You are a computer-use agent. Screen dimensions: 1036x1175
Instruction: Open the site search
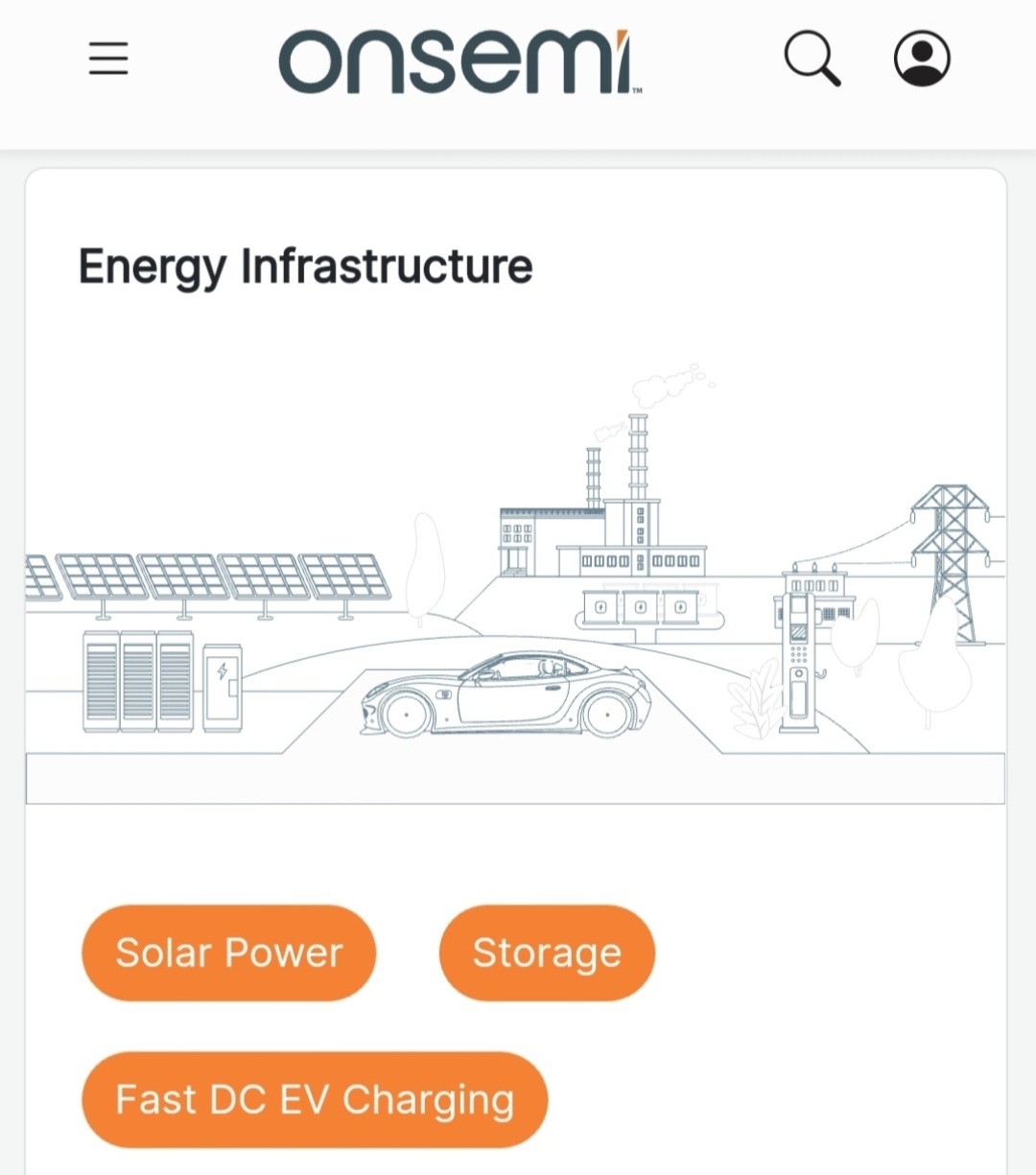812,59
